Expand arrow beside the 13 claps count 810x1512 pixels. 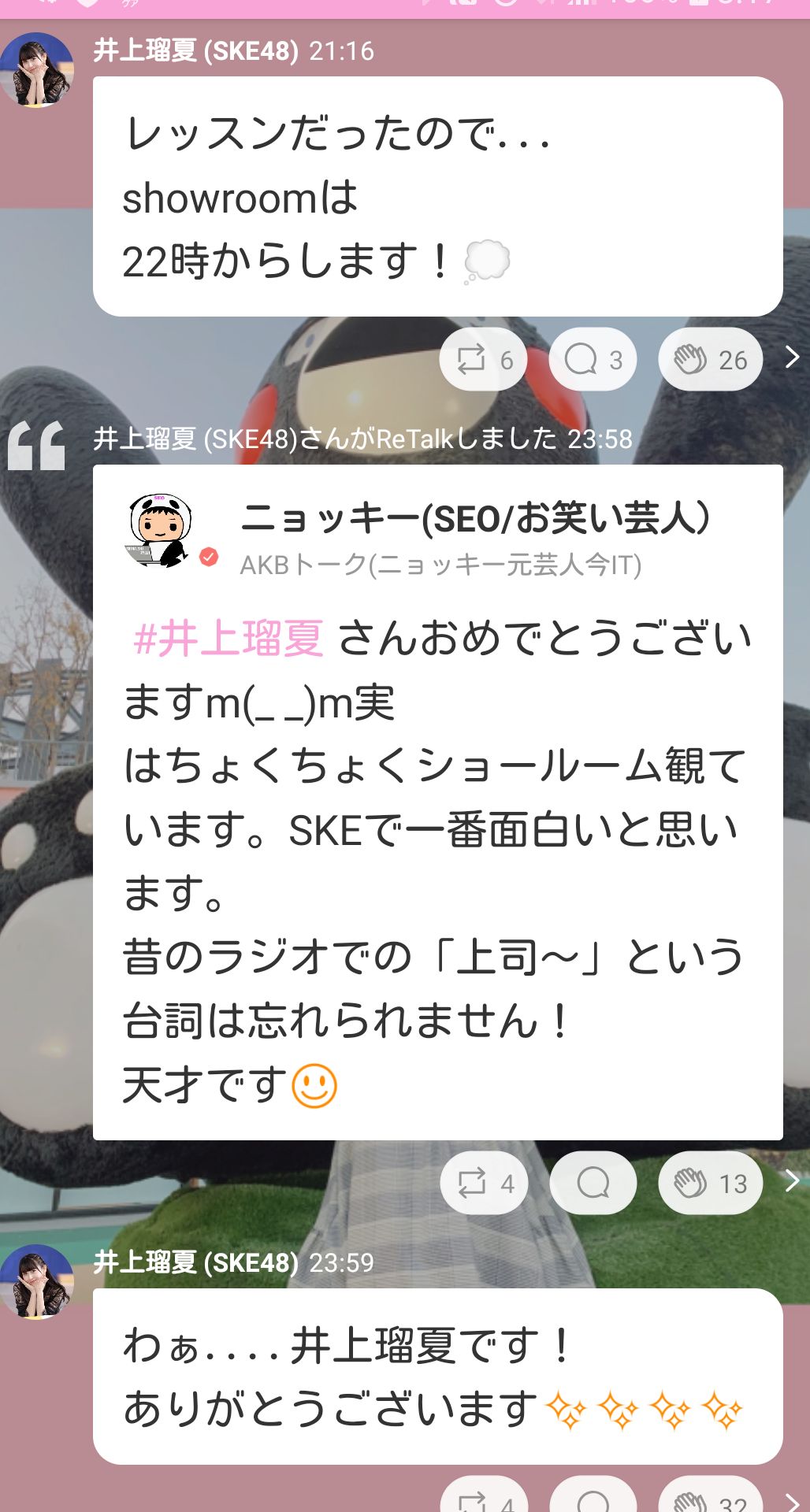click(x=793, y=1180)
